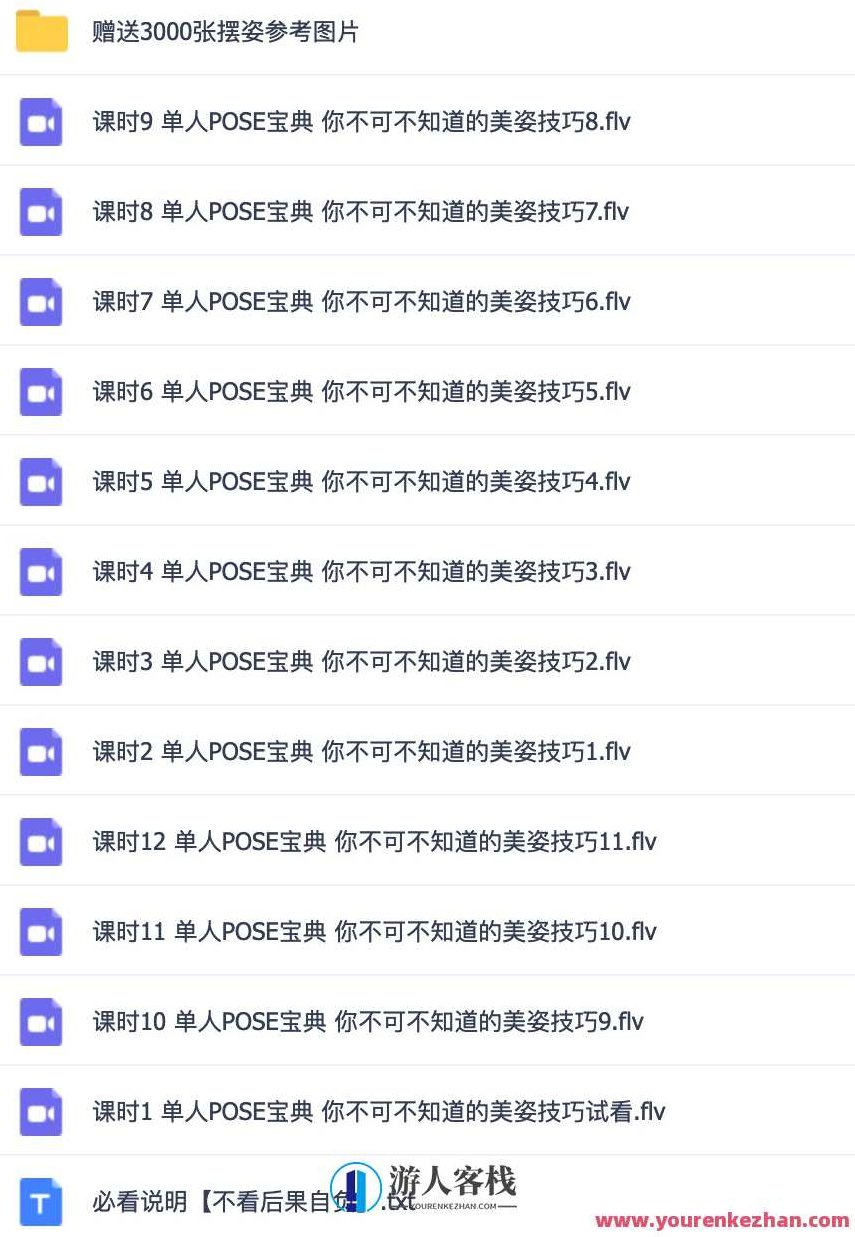Click the video icon for 课时5
Image resolution: width=855 pixels, height=1237 pixels.
[40, 481]
